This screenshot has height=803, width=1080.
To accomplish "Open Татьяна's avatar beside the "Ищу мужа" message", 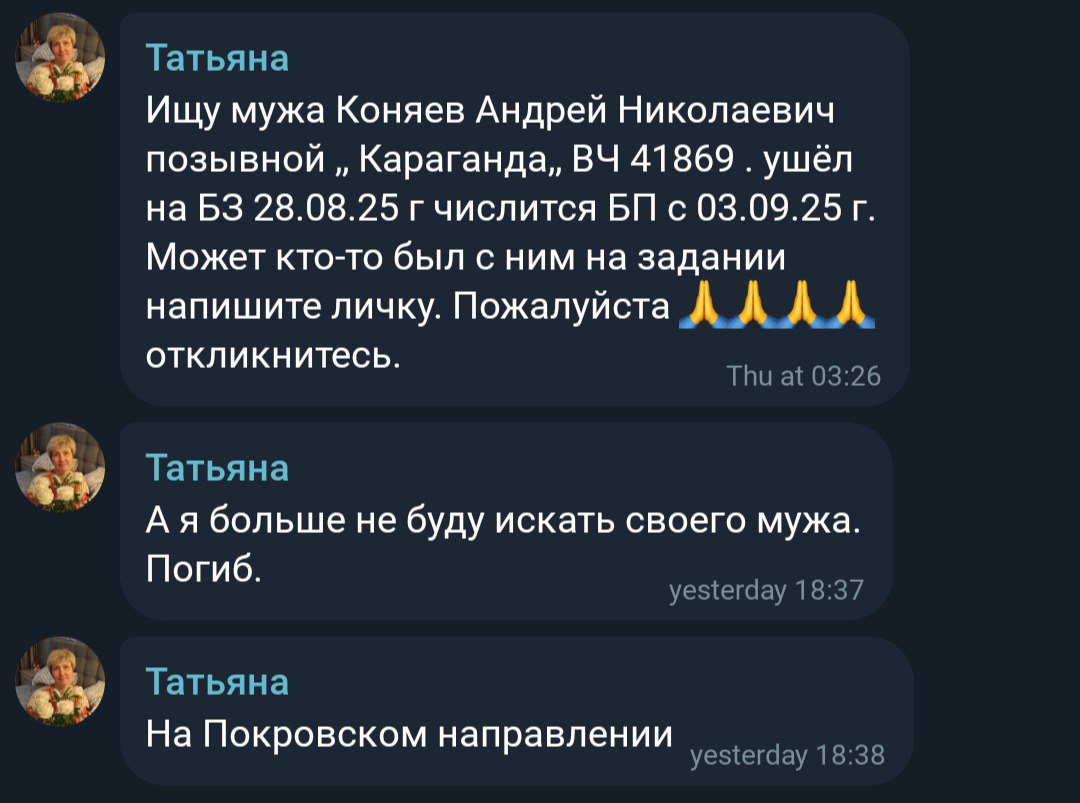I will pos(60,58).
